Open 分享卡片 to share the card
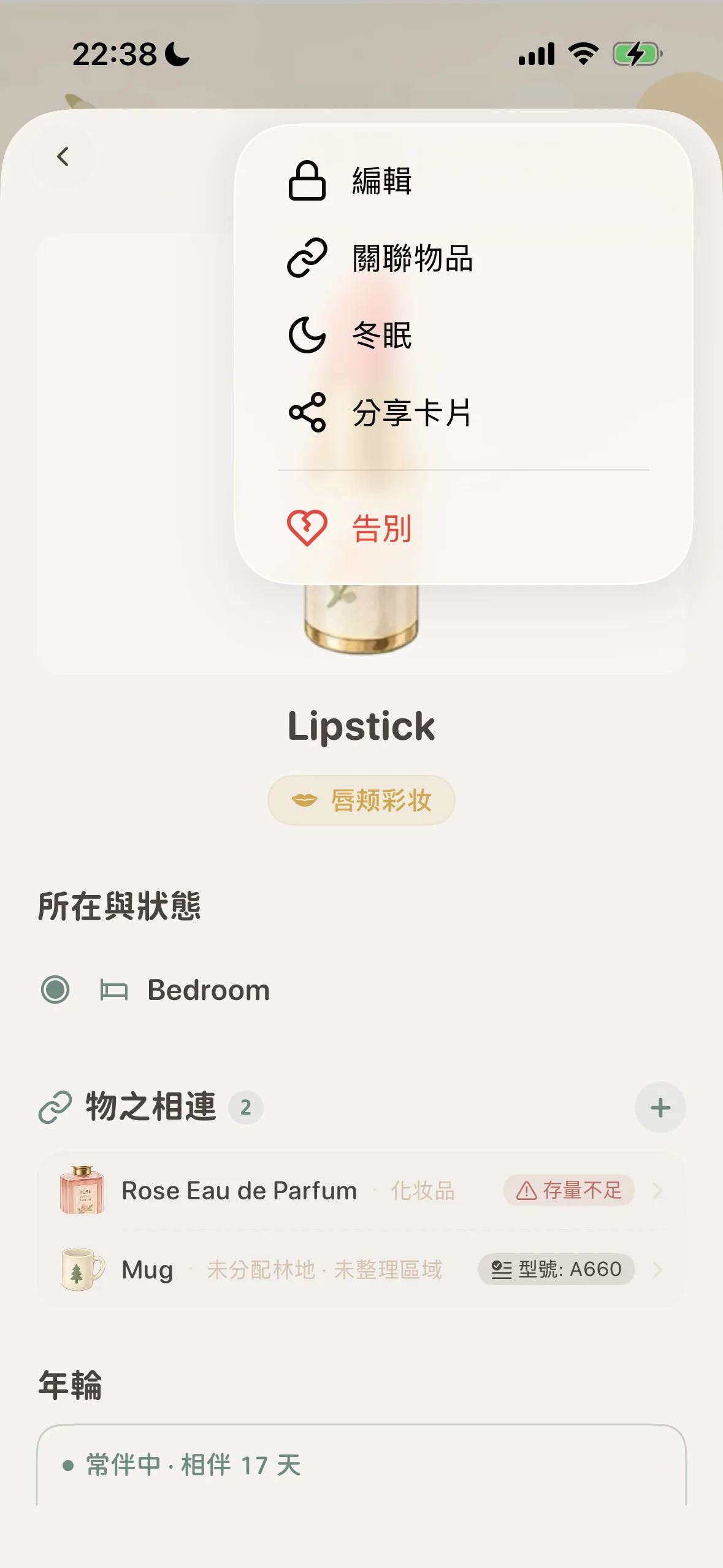The image size is (723, 1568). pos(464,412)
